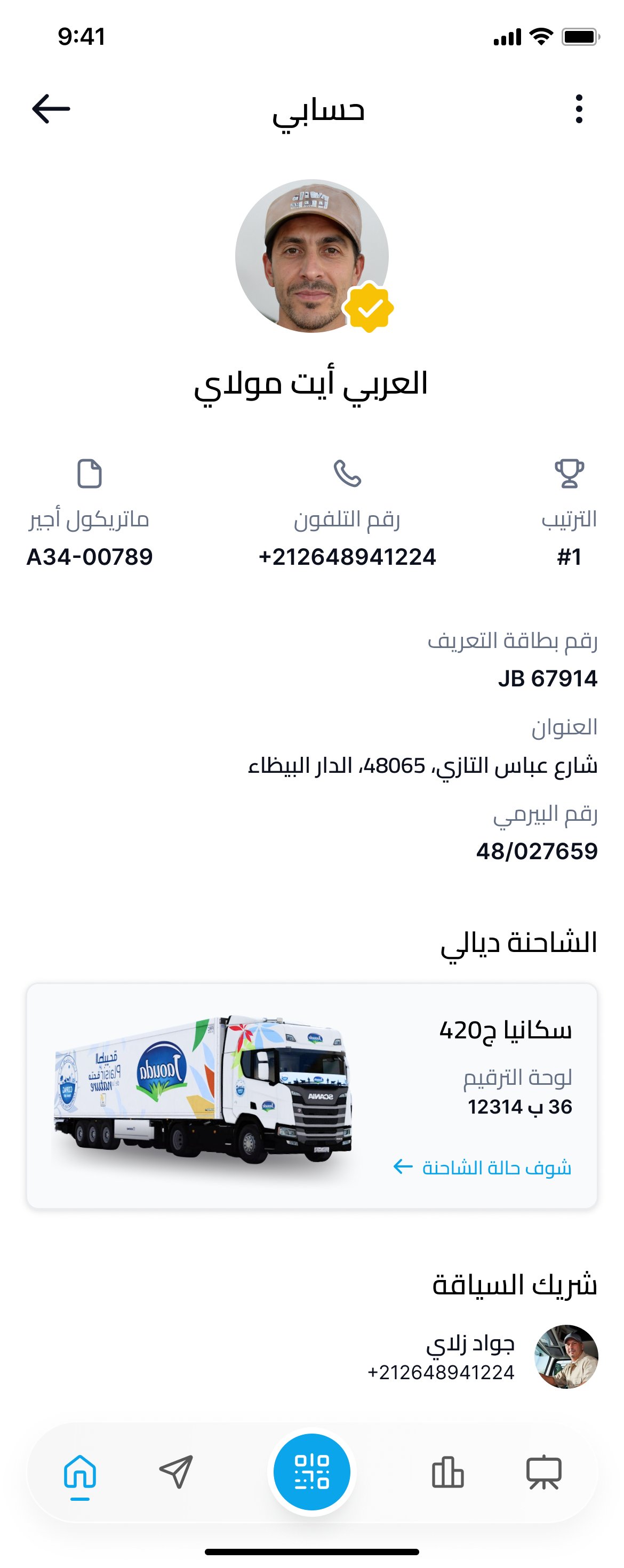Screen dimensions: 624x1568
Task: Switch to the paper-plane send tab
Action: click(x=176, y=1472)
